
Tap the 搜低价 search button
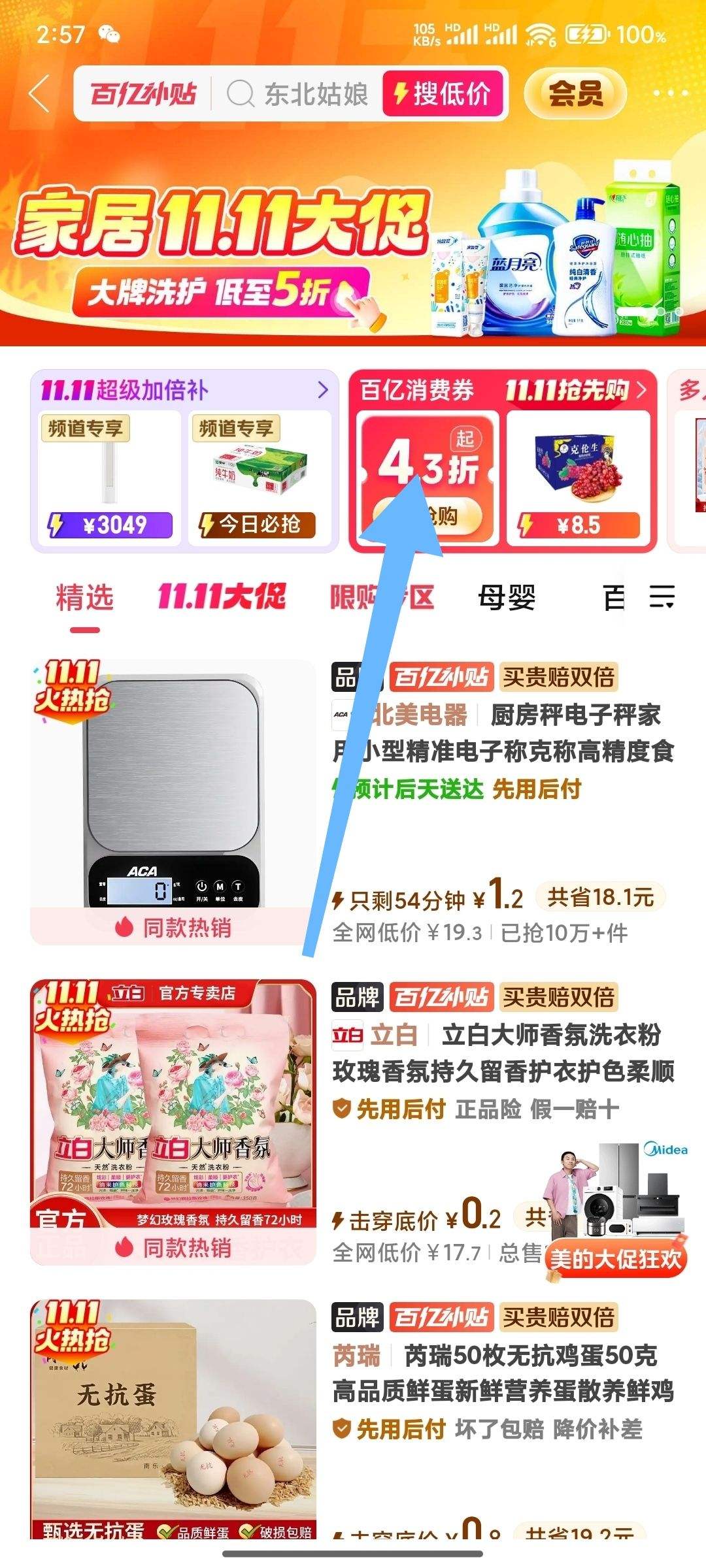[443, 93]
